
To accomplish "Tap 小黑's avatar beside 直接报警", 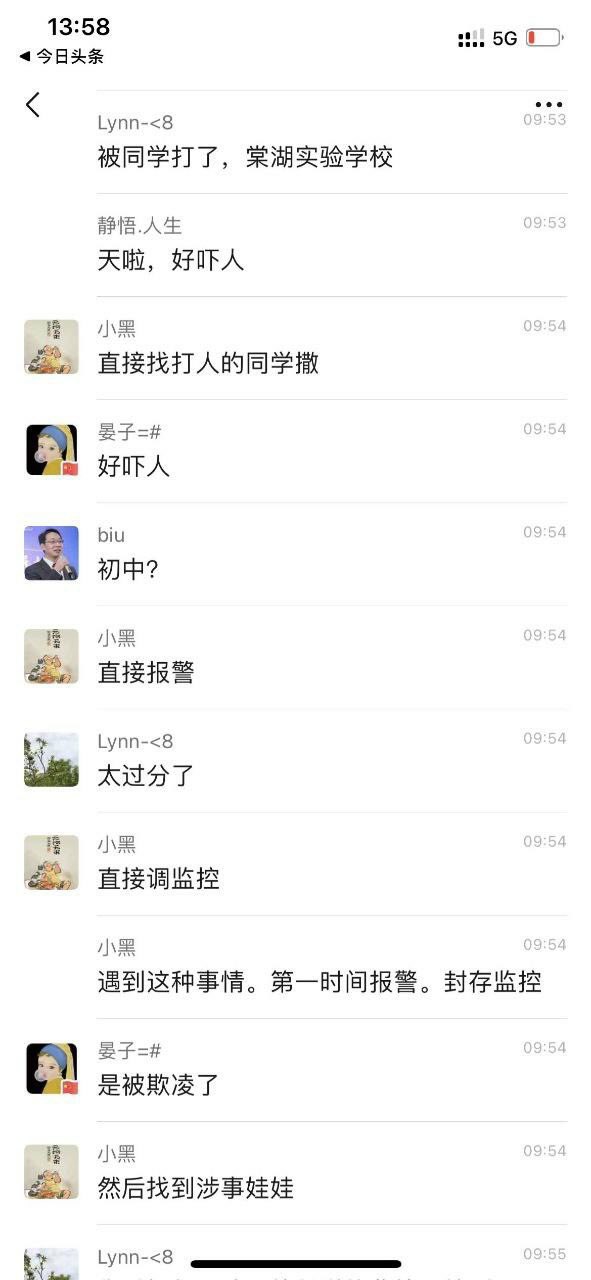I will tap(51, 656).
